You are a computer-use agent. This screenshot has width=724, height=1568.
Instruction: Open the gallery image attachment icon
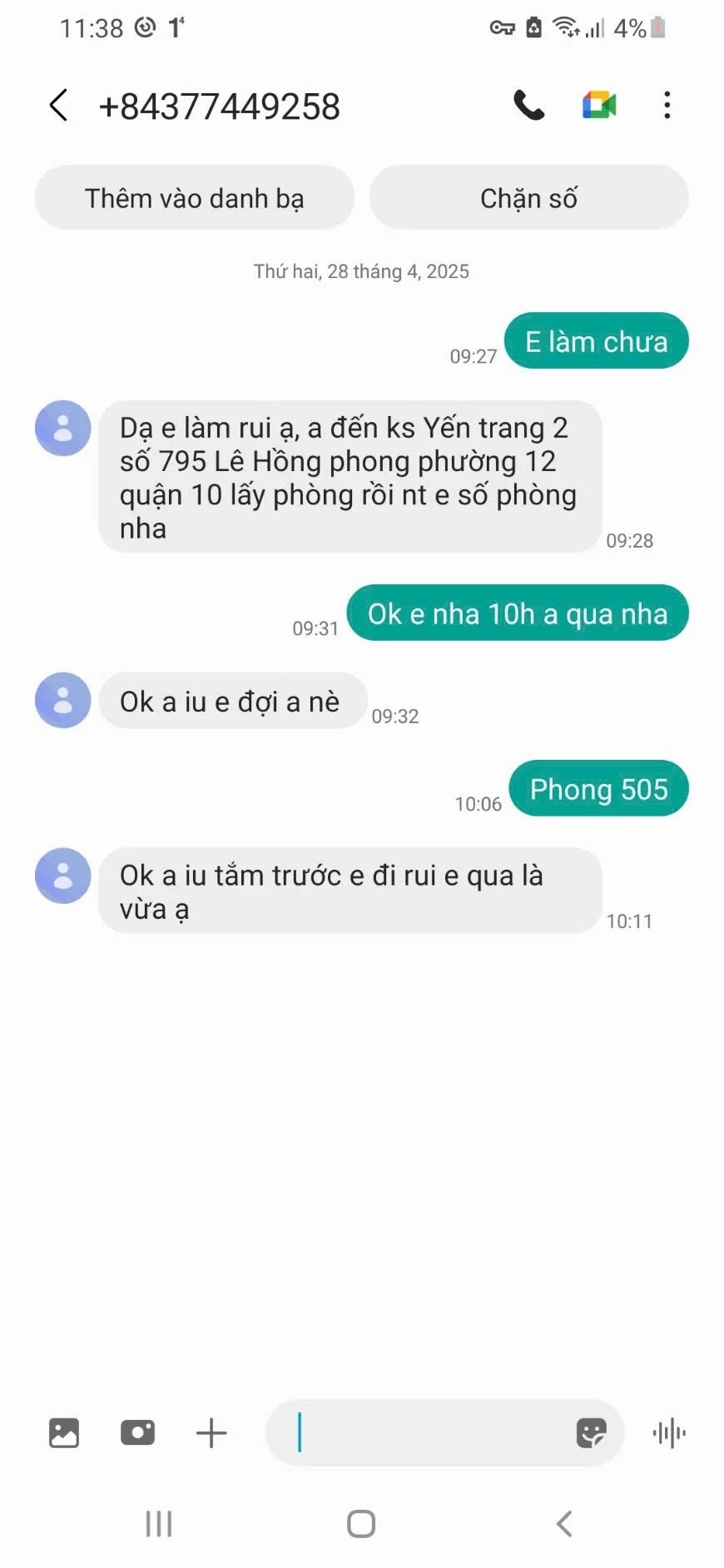[x=64, y=1433]
